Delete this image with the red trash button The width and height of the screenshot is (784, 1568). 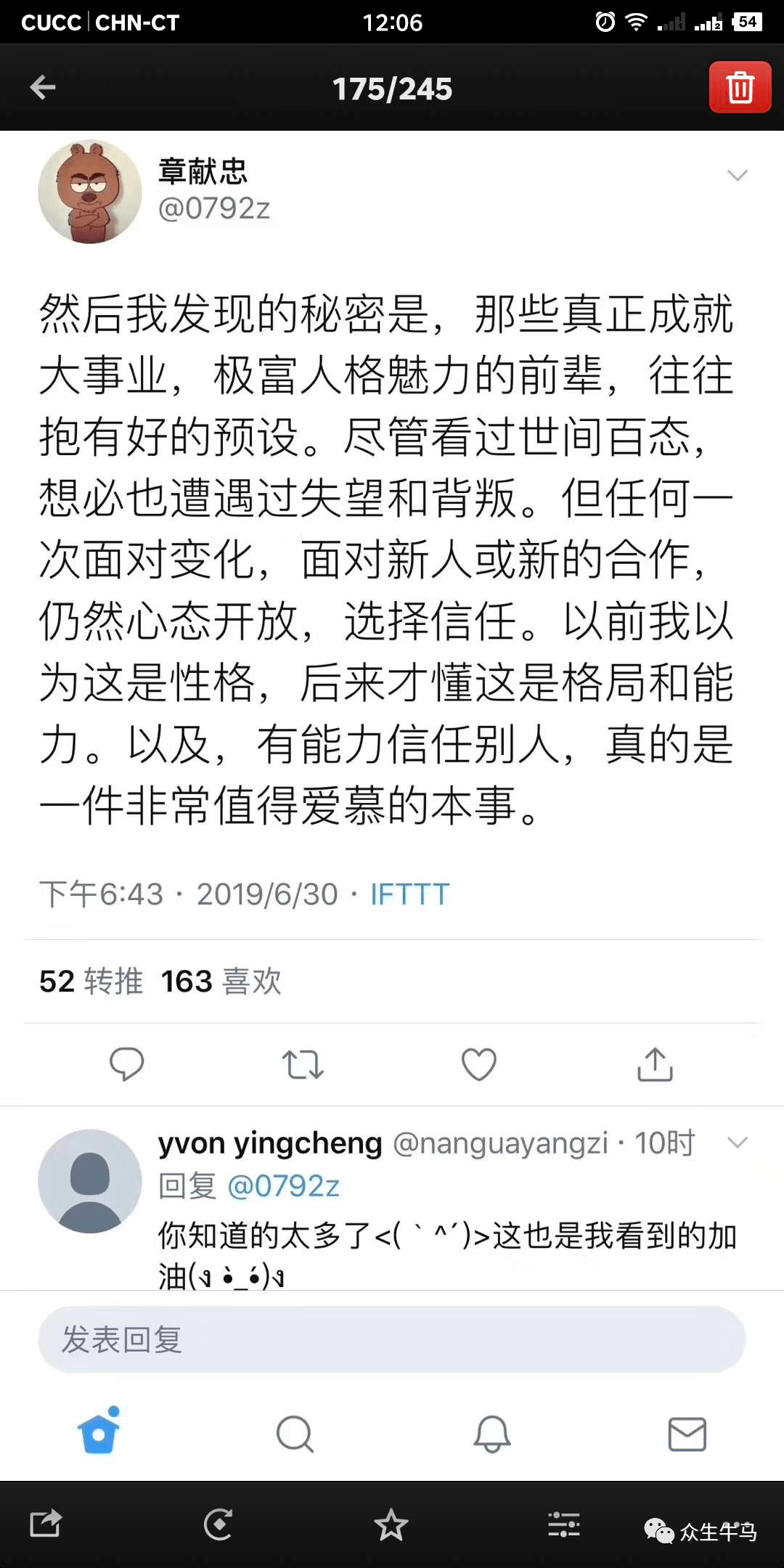pos(739,88)
